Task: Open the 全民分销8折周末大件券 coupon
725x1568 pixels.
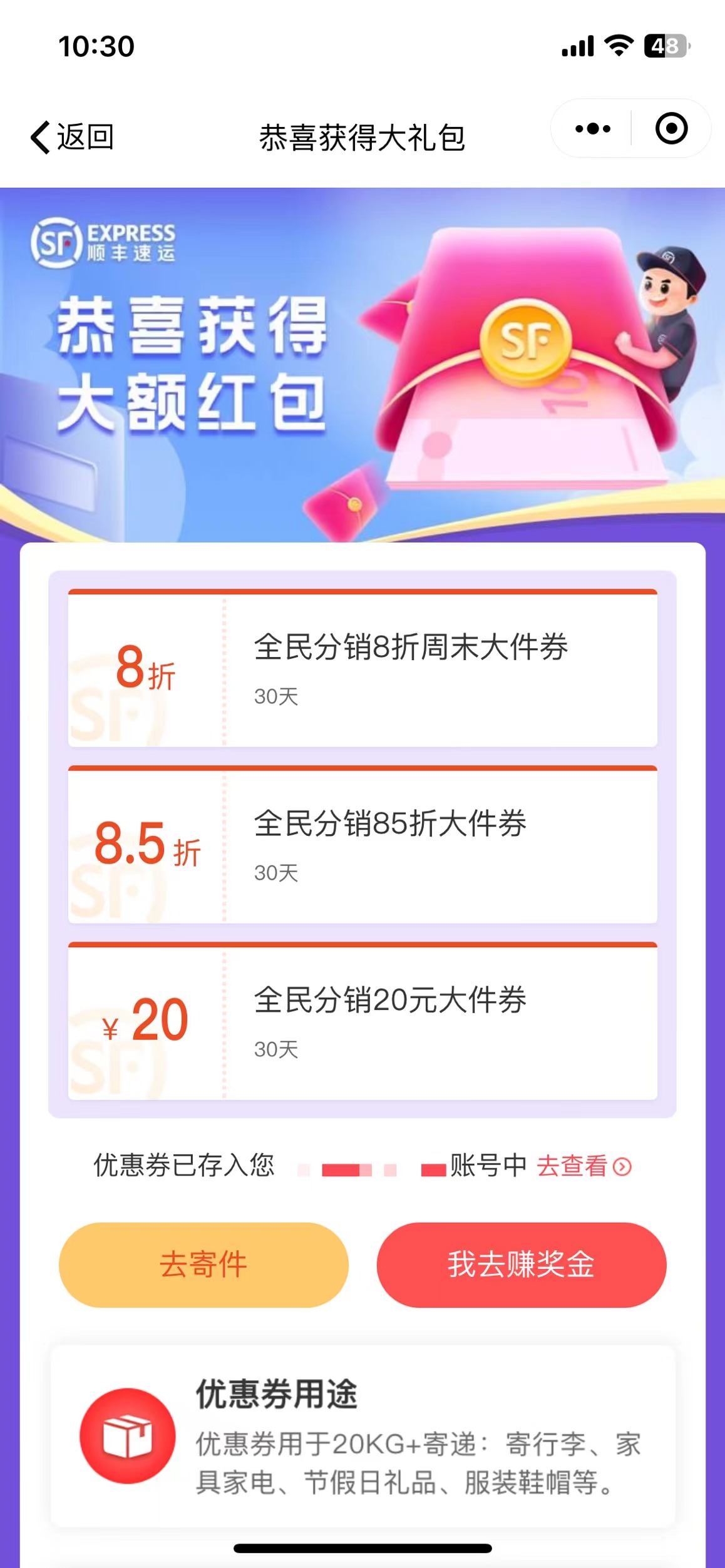Action: 362,668
